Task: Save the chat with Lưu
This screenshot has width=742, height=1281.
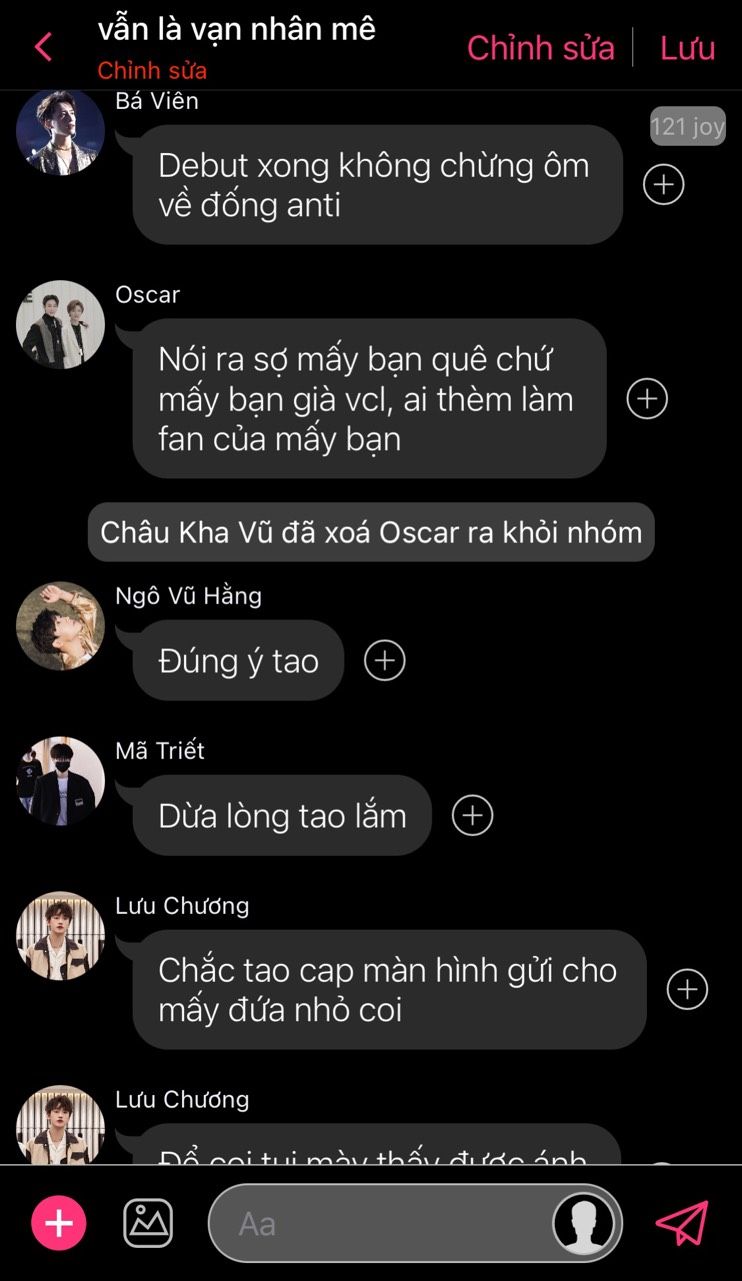Action: click(687, 47)
